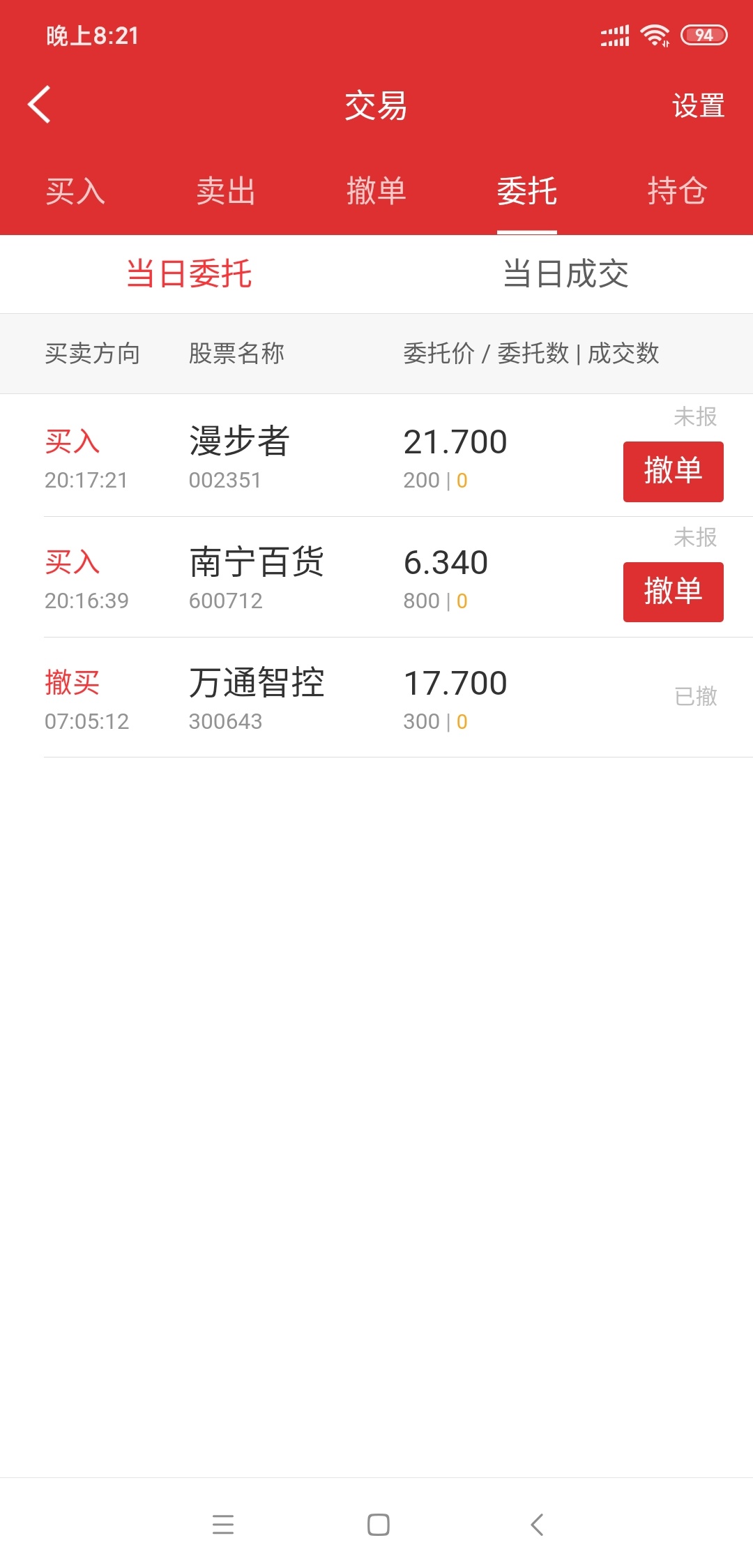Show the 当日成交 sub-tab
Screen dimensions: 753x1568
click(565, 273)
